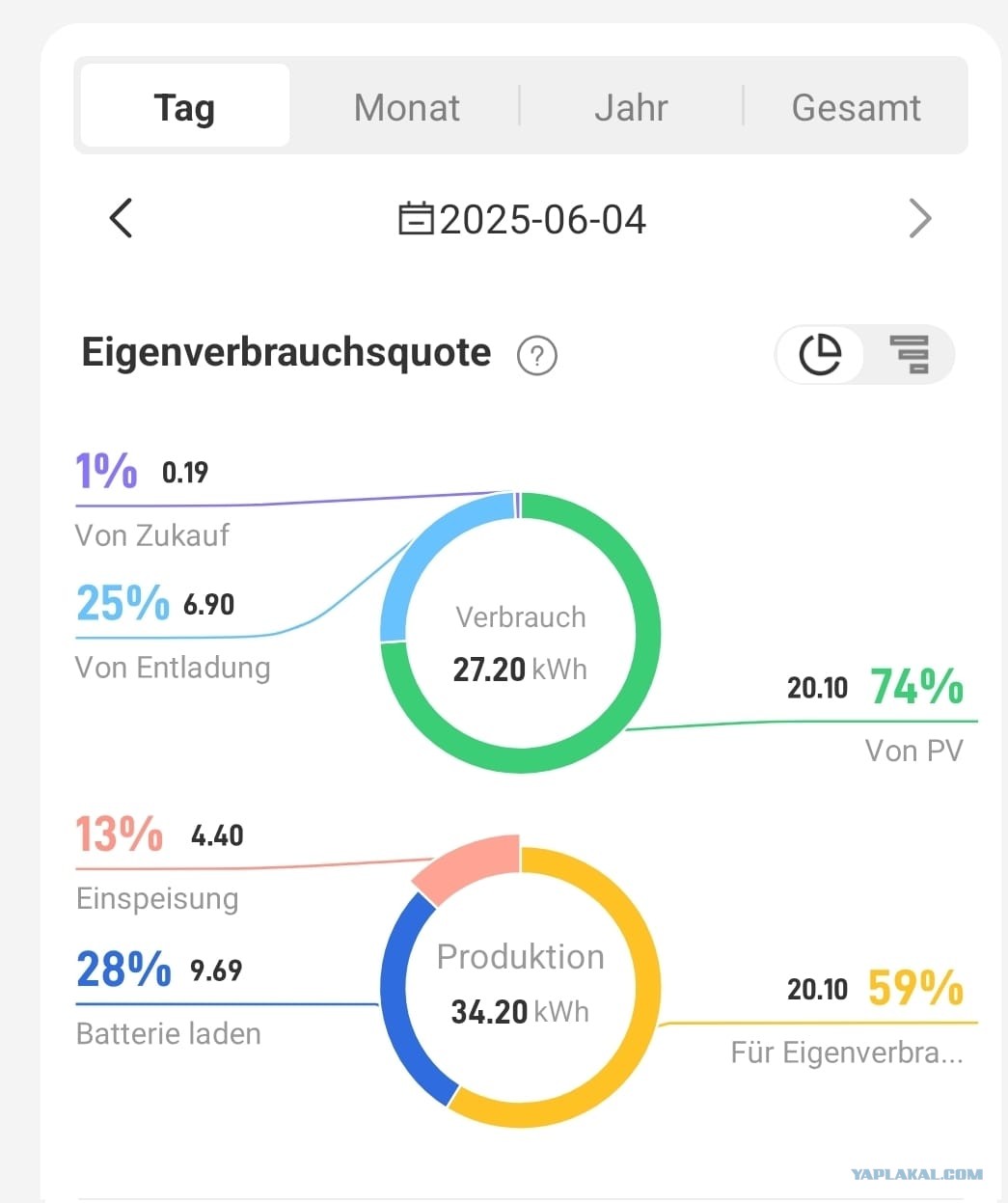The image size is (1008, 1203).
Task: Switch to the bar list view
Action: (909, 354)
